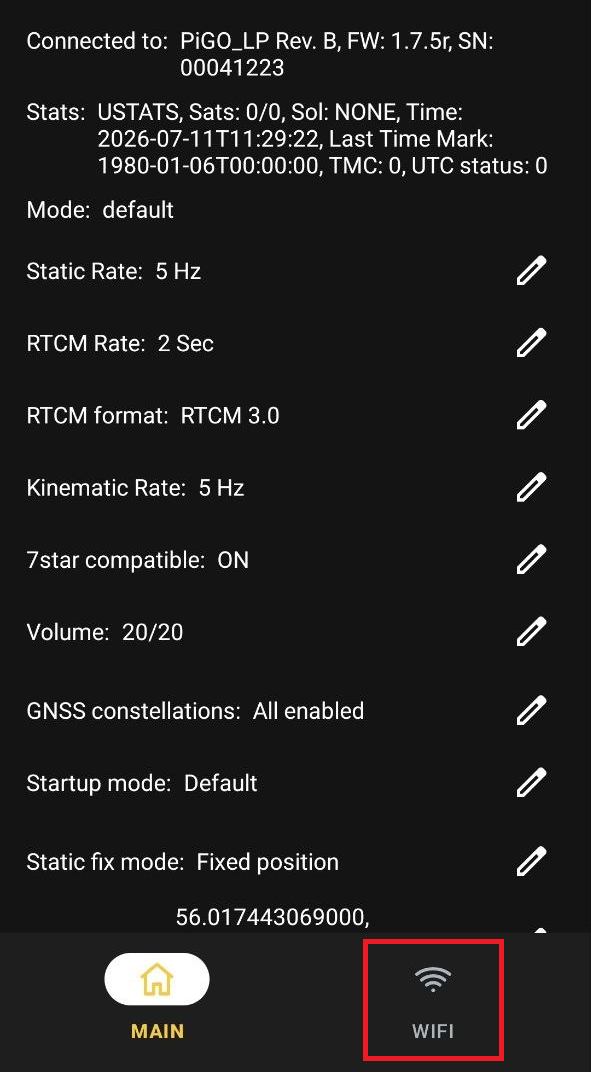
Task: Change the RTCM format
Action: pos(531,415)
